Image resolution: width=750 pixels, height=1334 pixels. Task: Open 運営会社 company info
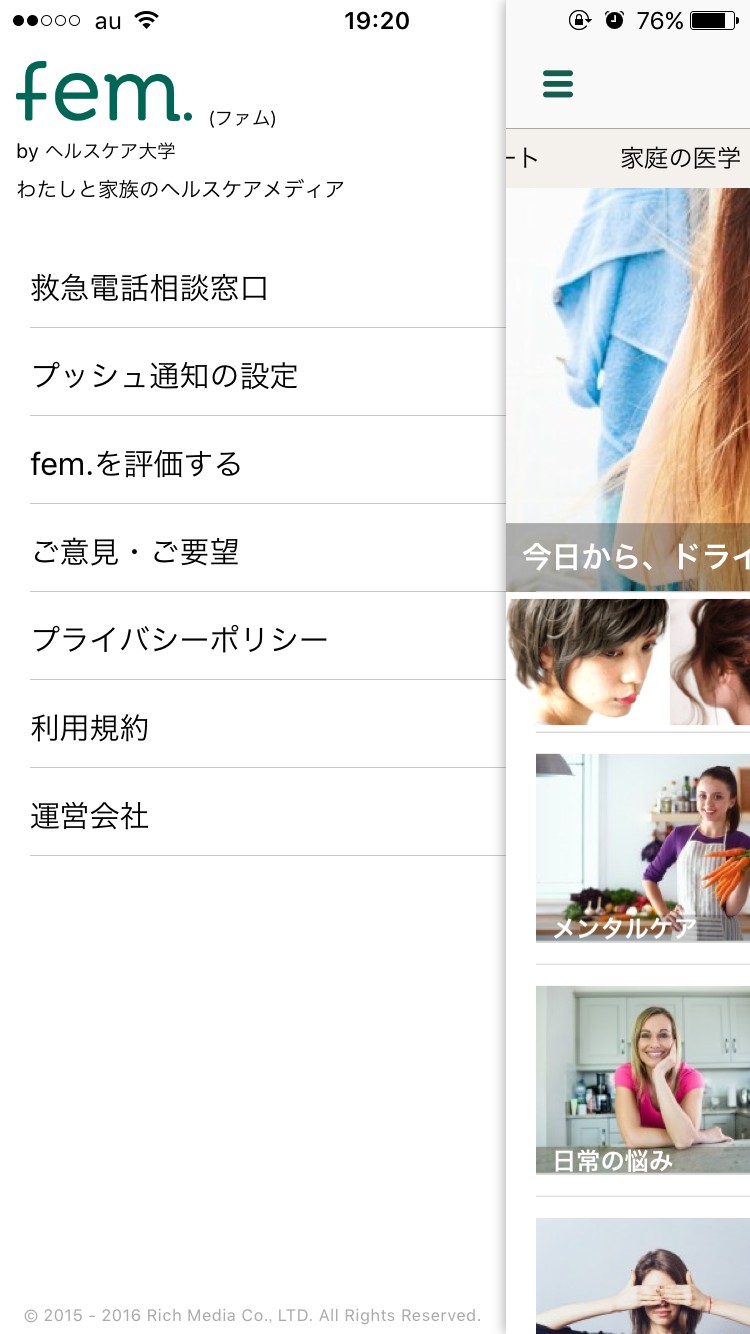point(90,816)
